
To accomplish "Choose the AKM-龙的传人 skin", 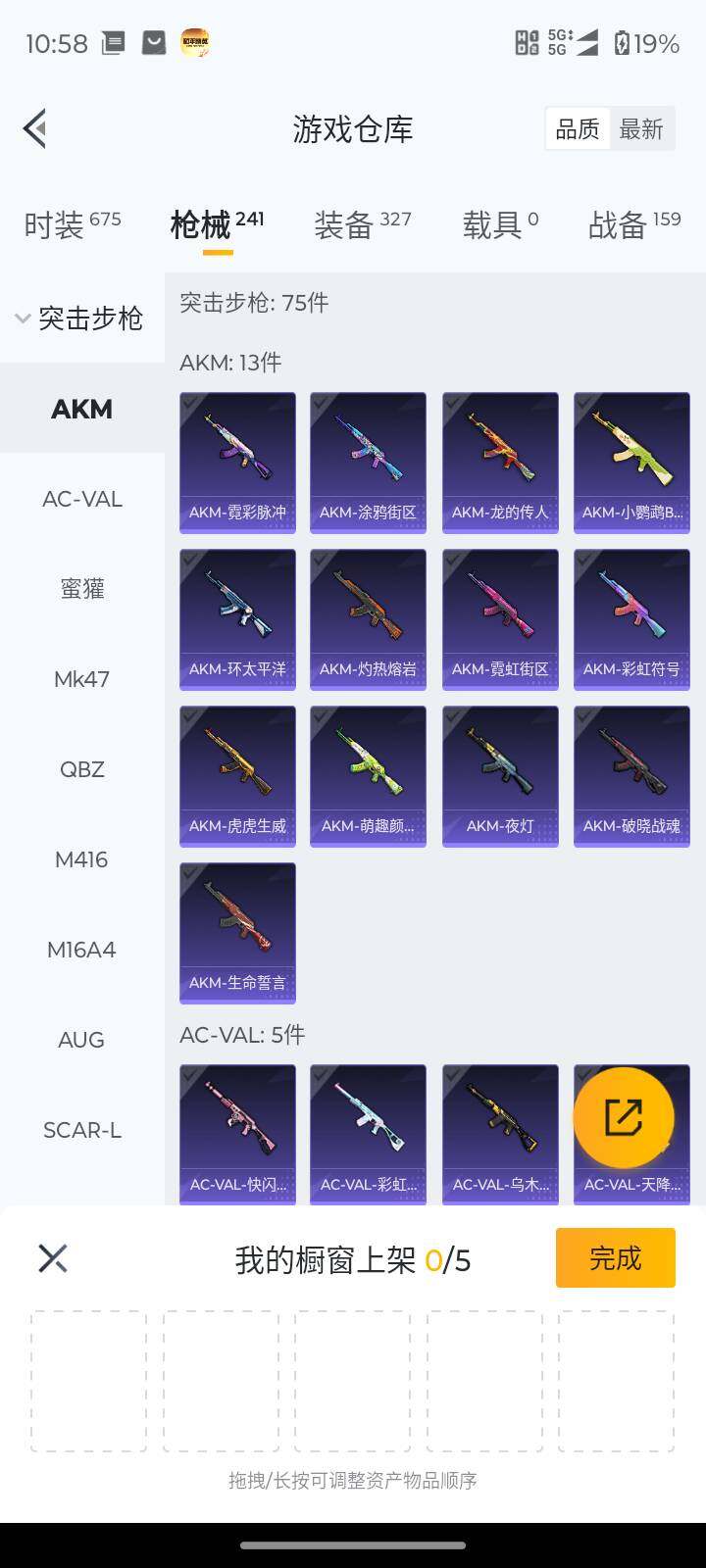I will 500,463.
